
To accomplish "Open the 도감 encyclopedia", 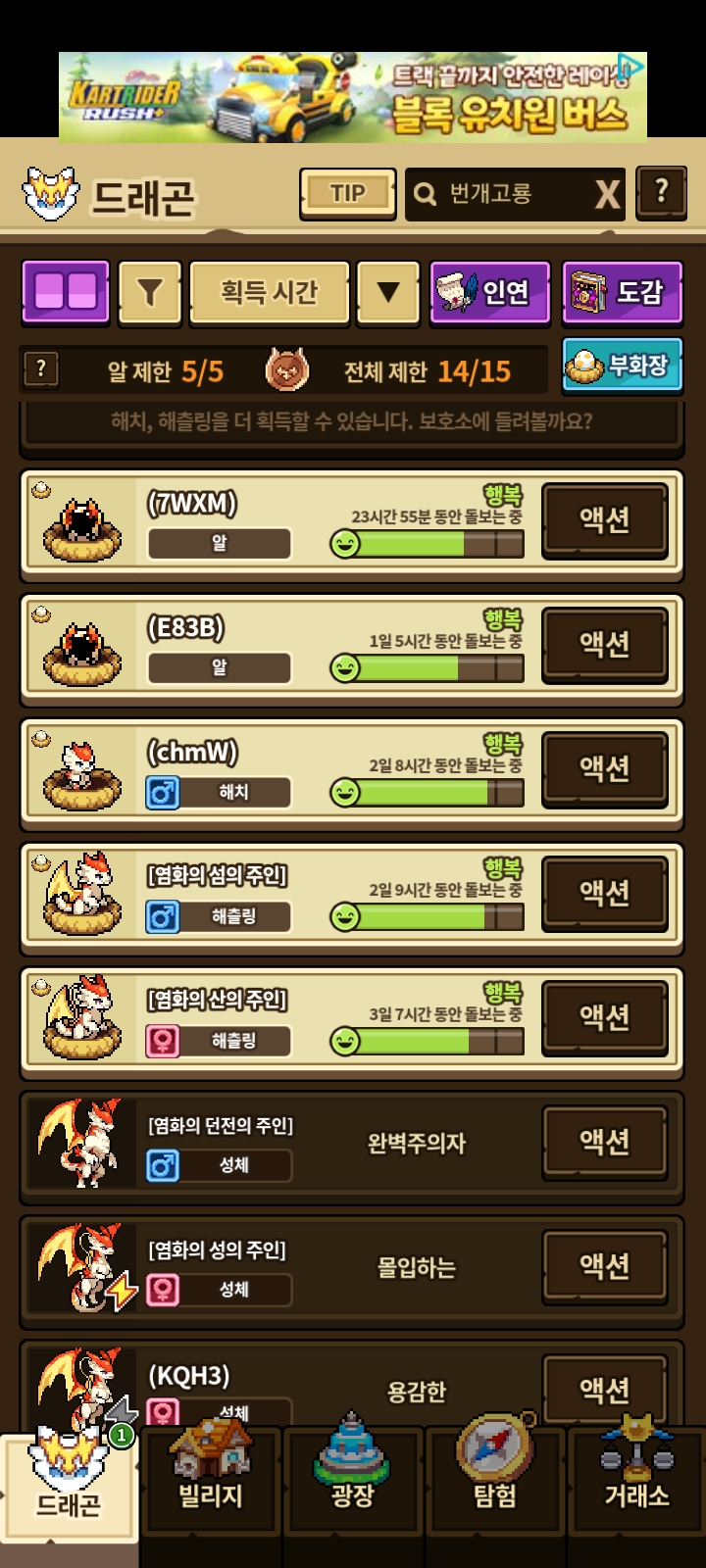I will coord(622,292).
